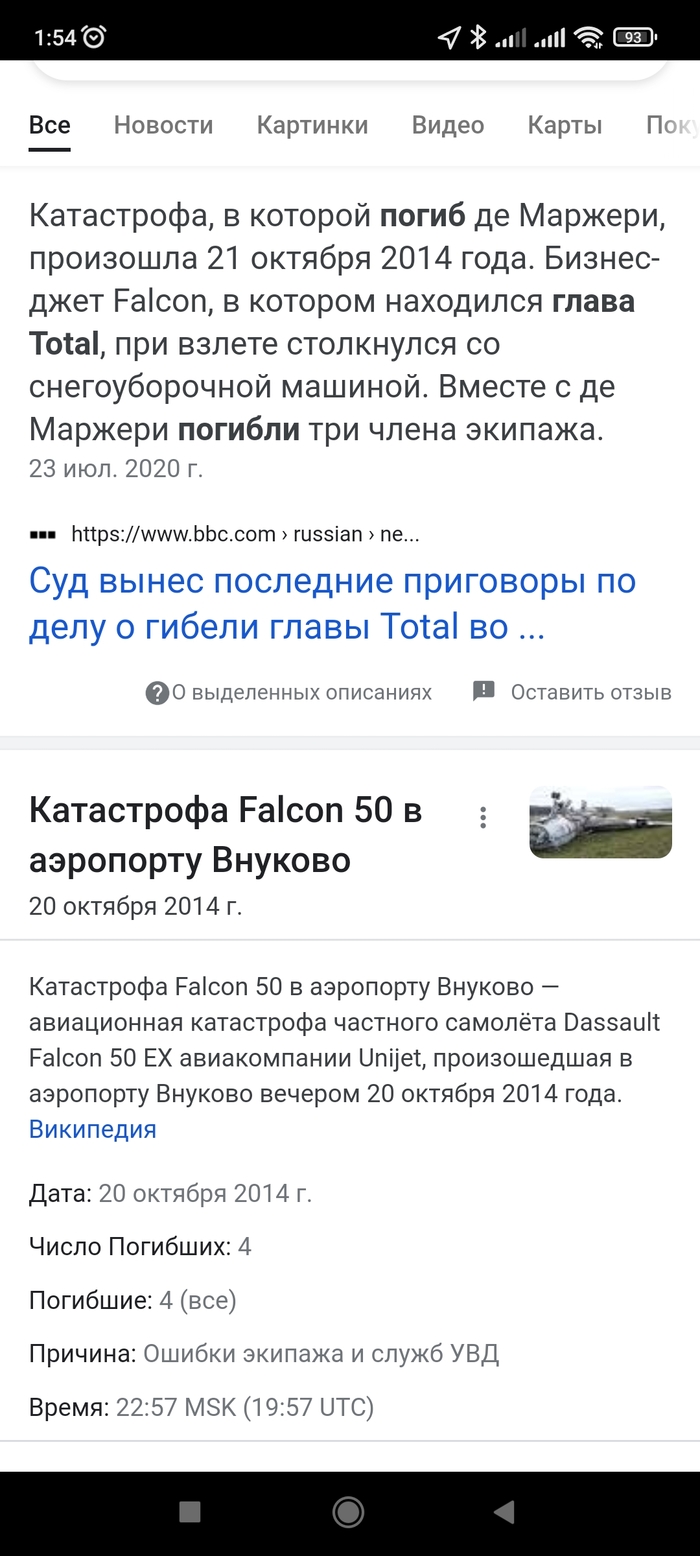This screenshot has width=700, height=1556.
Task: Switch to the Новости tab
Action: click(x=163, y=125)
